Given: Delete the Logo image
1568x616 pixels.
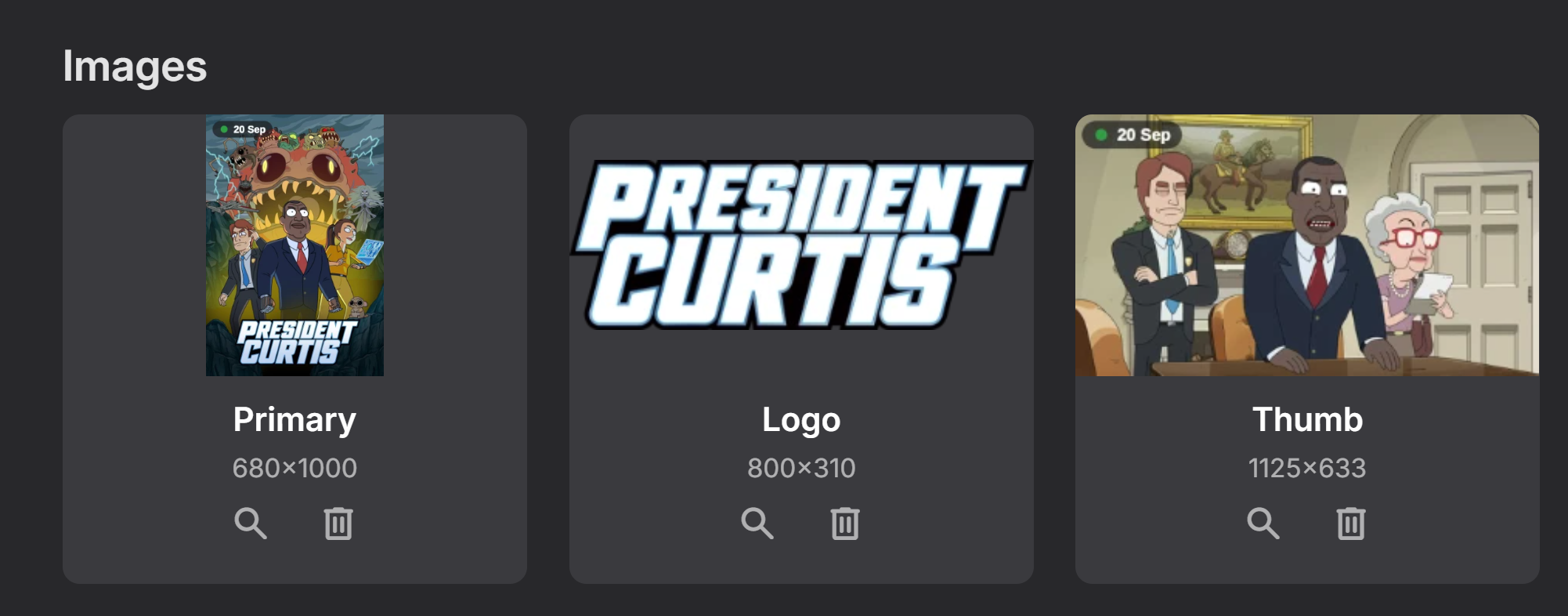Looking at the screenshot, I should click(x=845, y=524).
